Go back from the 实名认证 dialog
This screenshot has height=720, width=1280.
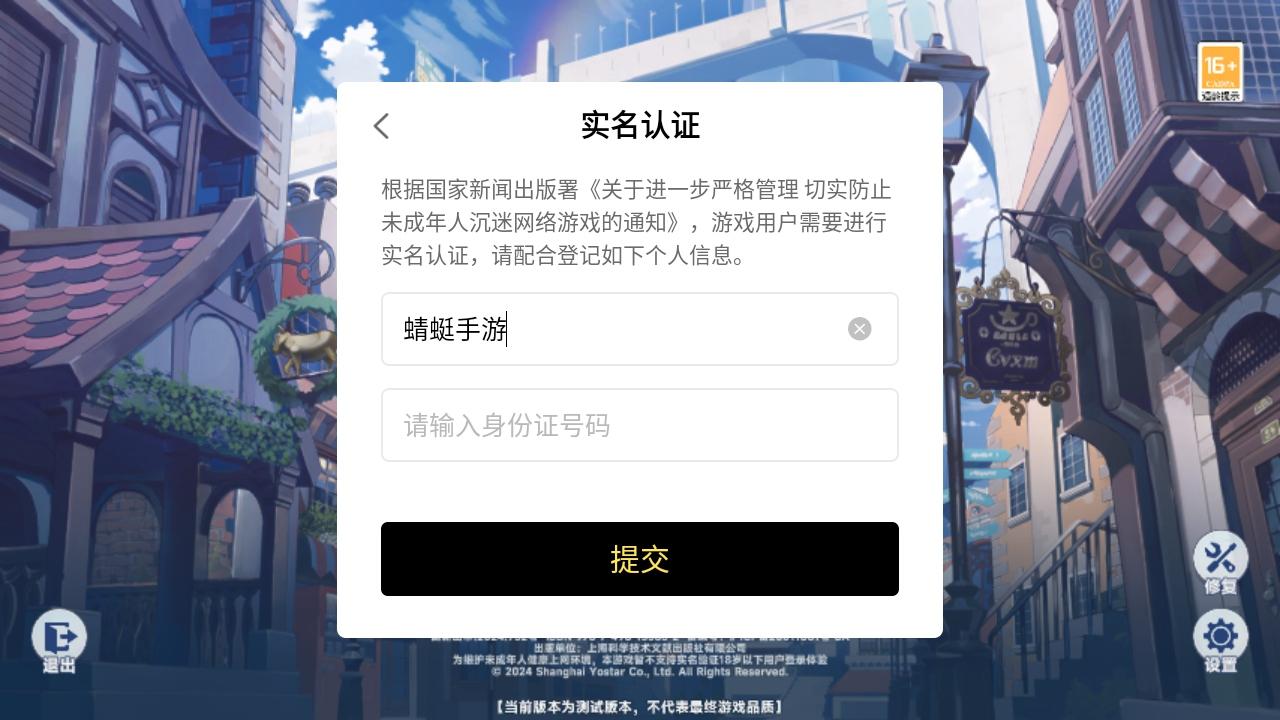point(381,126)
